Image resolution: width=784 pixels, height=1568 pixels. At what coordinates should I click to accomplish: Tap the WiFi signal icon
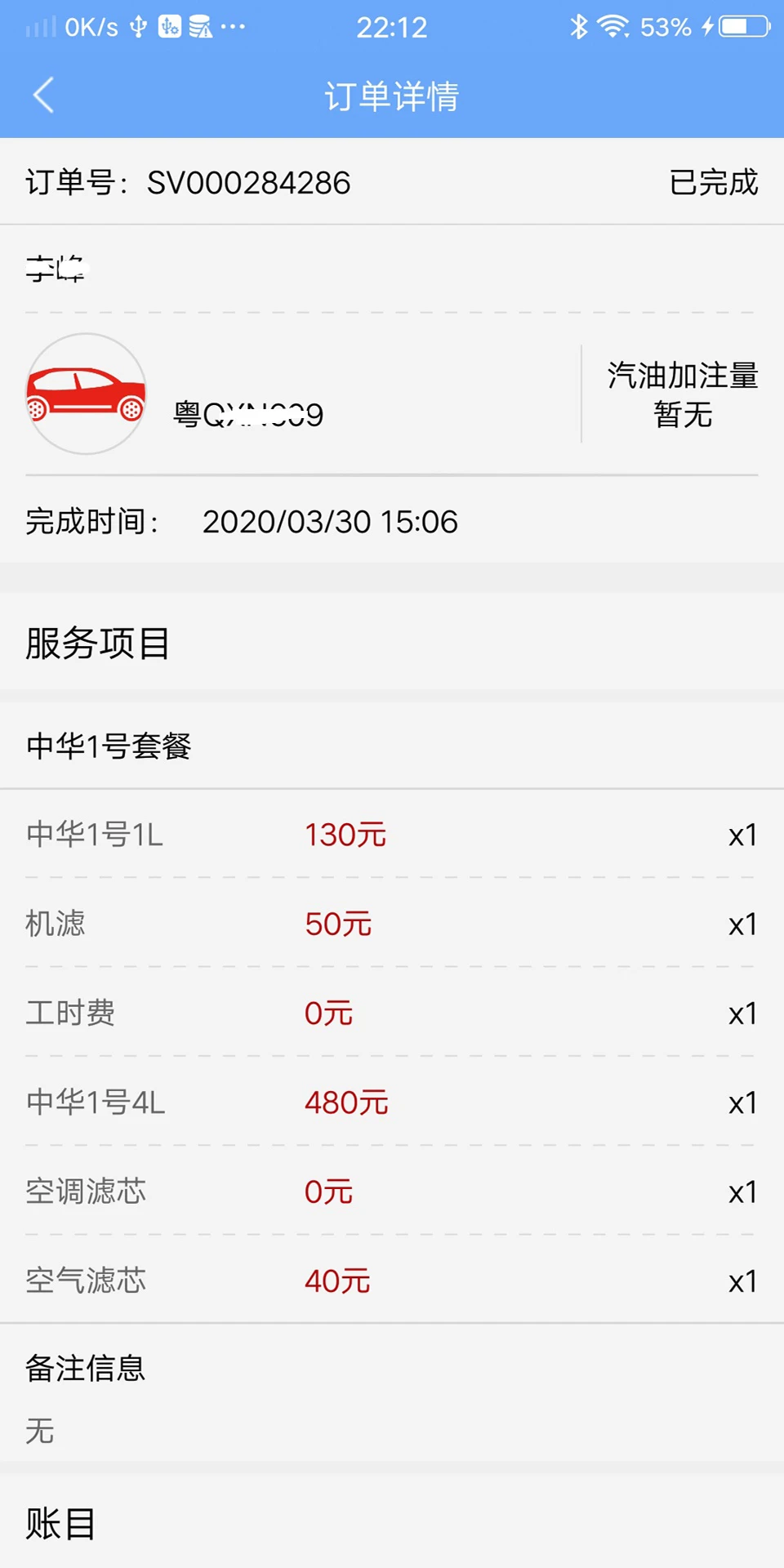point(612,26)
